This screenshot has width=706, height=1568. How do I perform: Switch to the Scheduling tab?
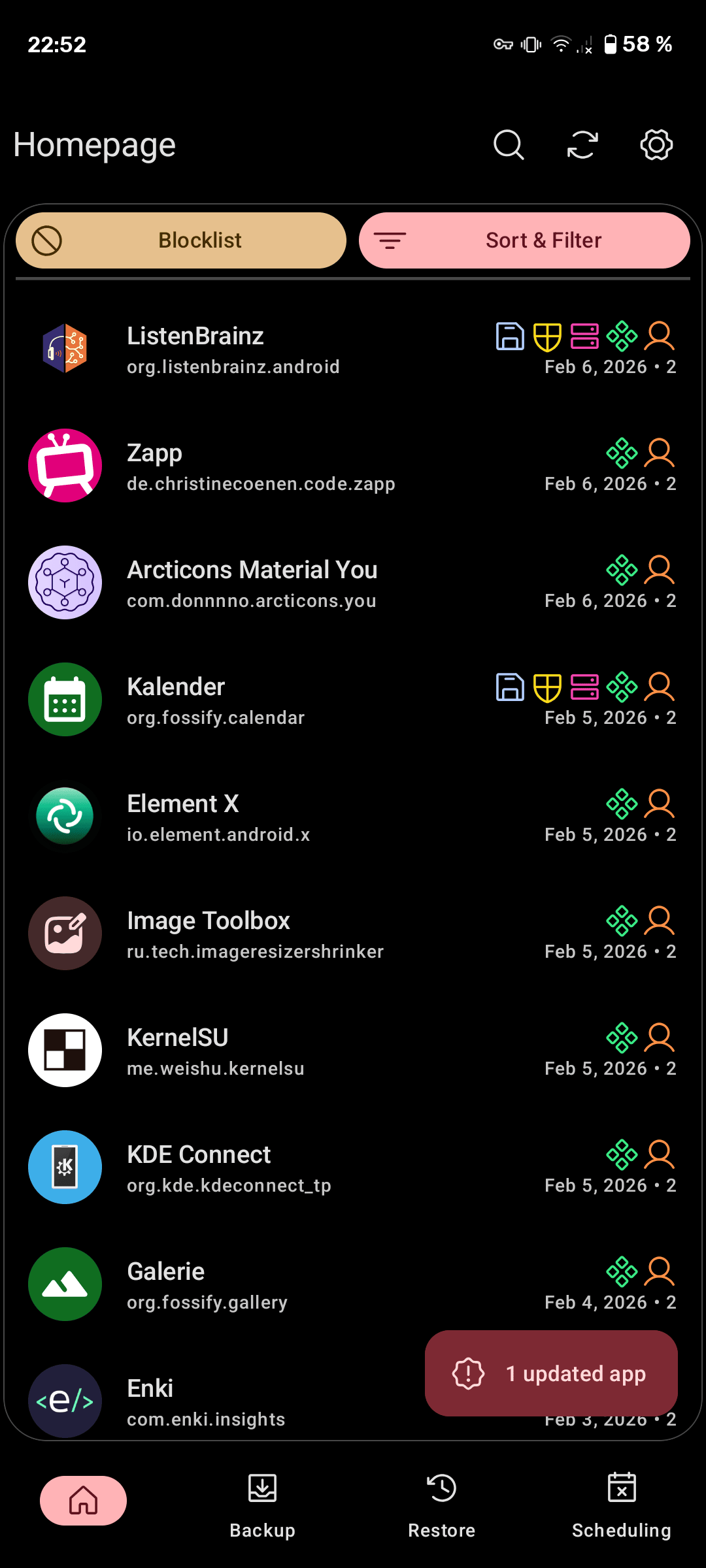coord(622,1505)
